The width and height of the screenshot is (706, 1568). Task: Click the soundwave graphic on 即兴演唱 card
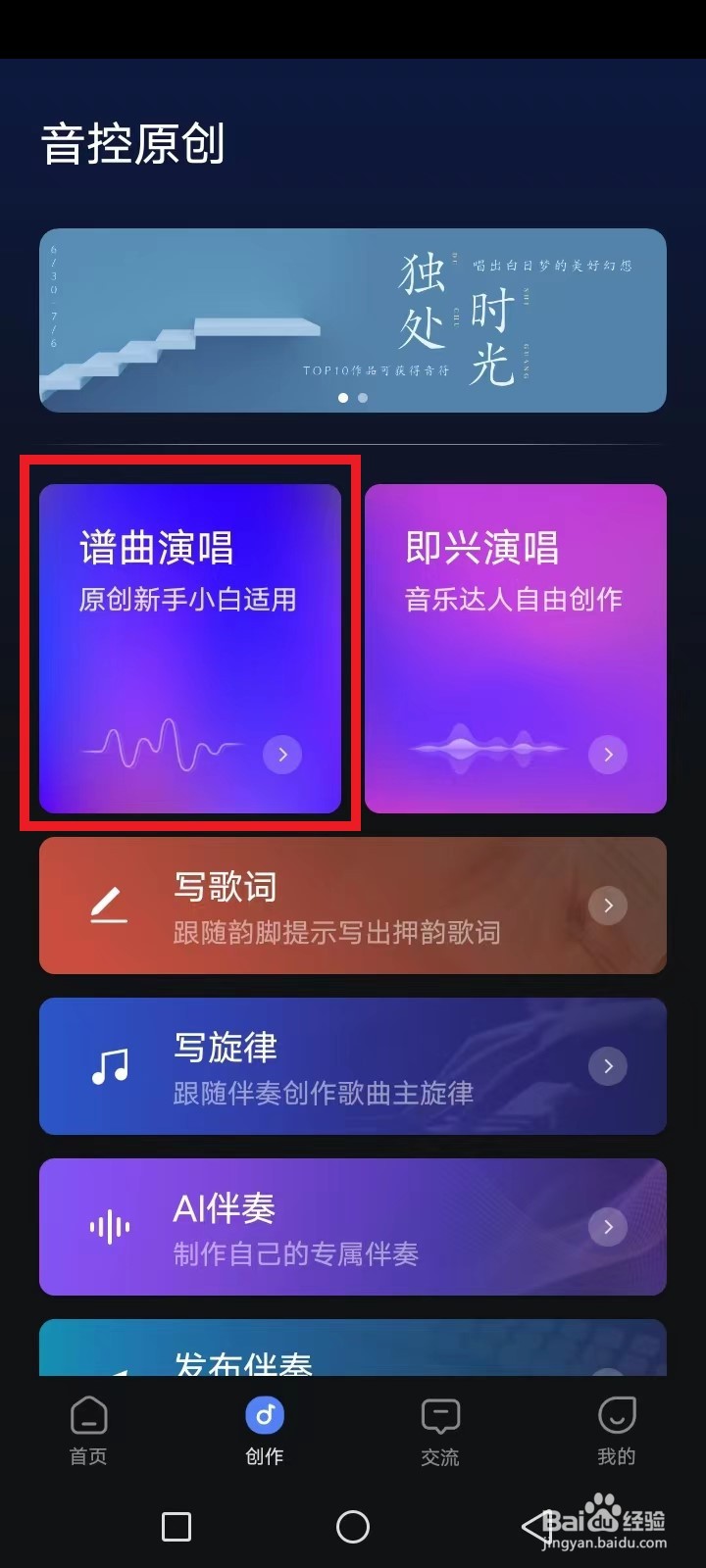coord(490,750)
